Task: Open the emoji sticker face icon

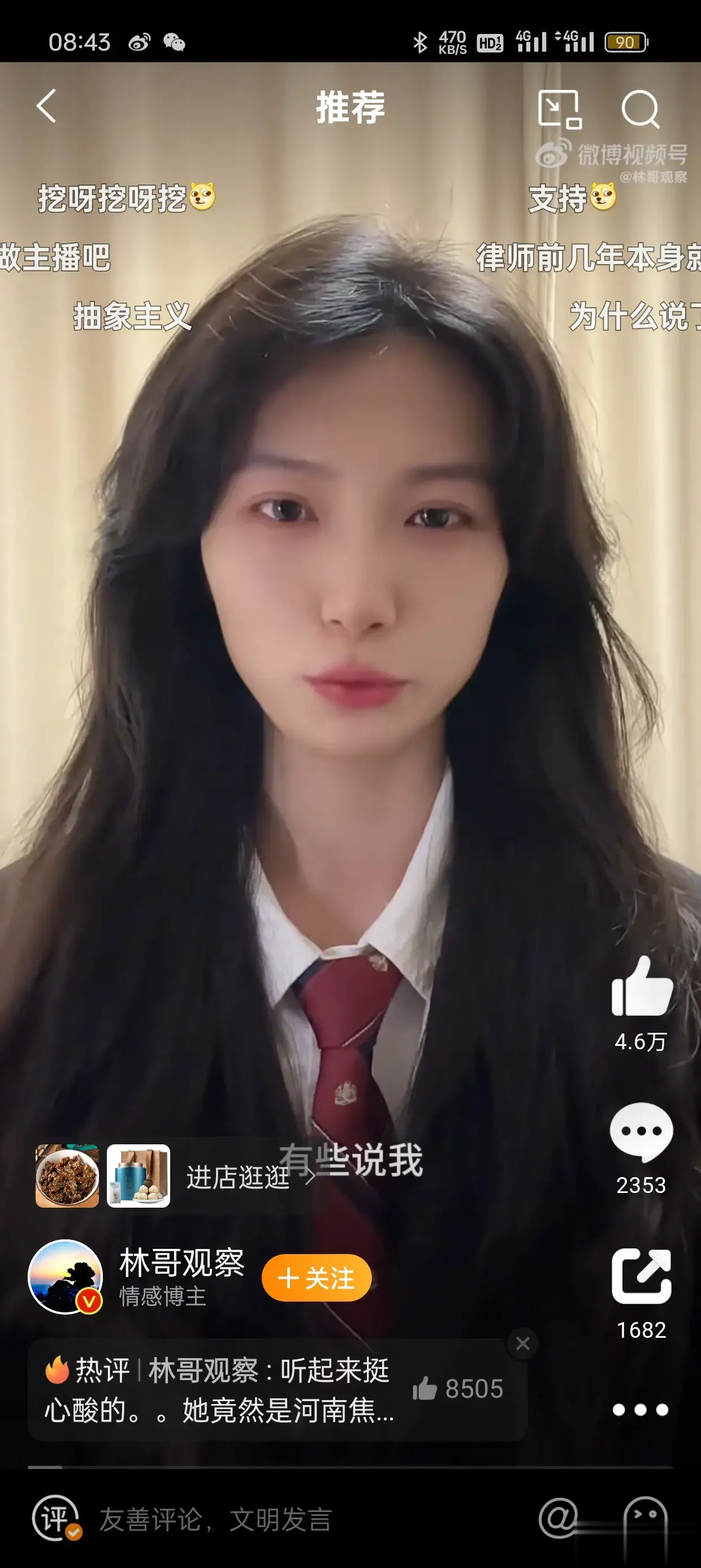Action: [x=646, y=1518]
